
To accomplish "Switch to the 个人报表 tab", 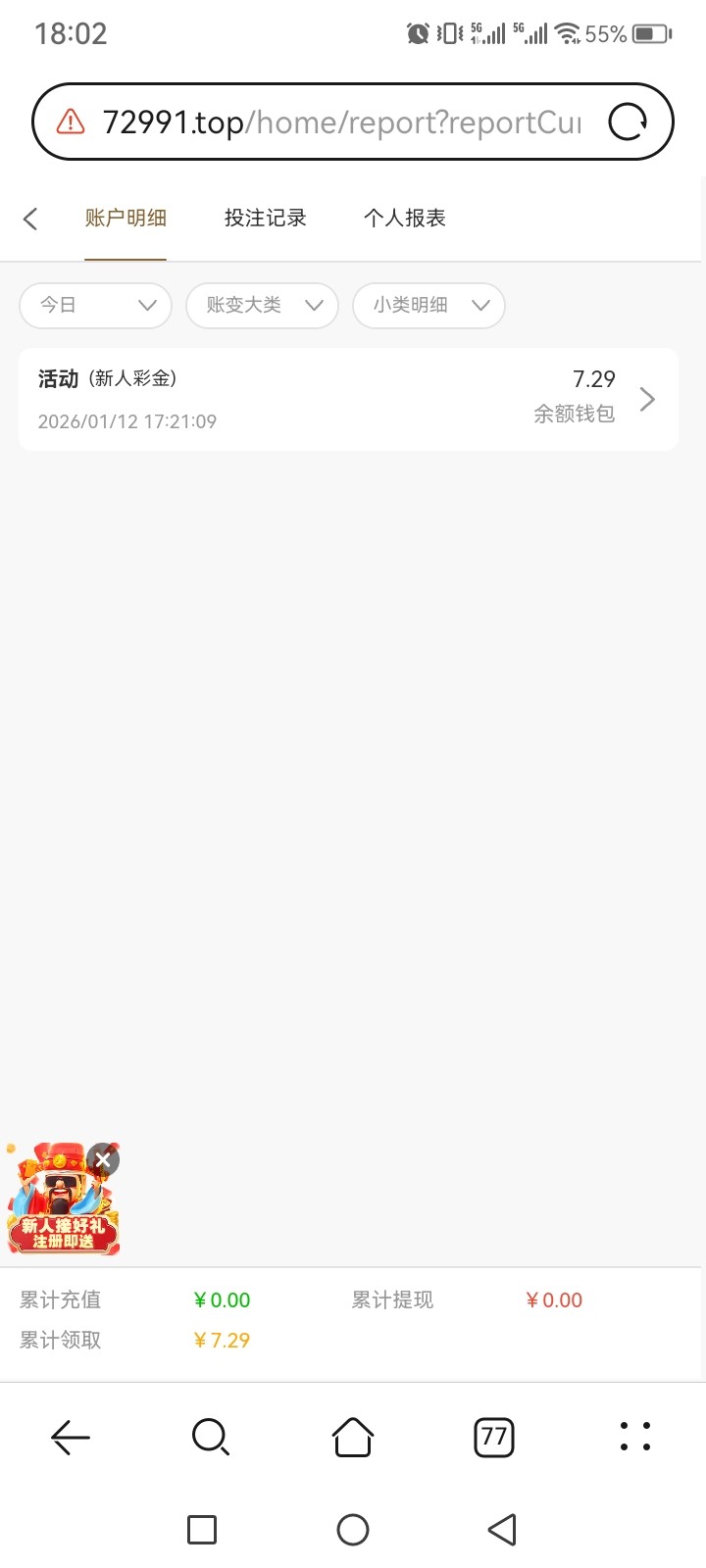I will pos(404,219).
